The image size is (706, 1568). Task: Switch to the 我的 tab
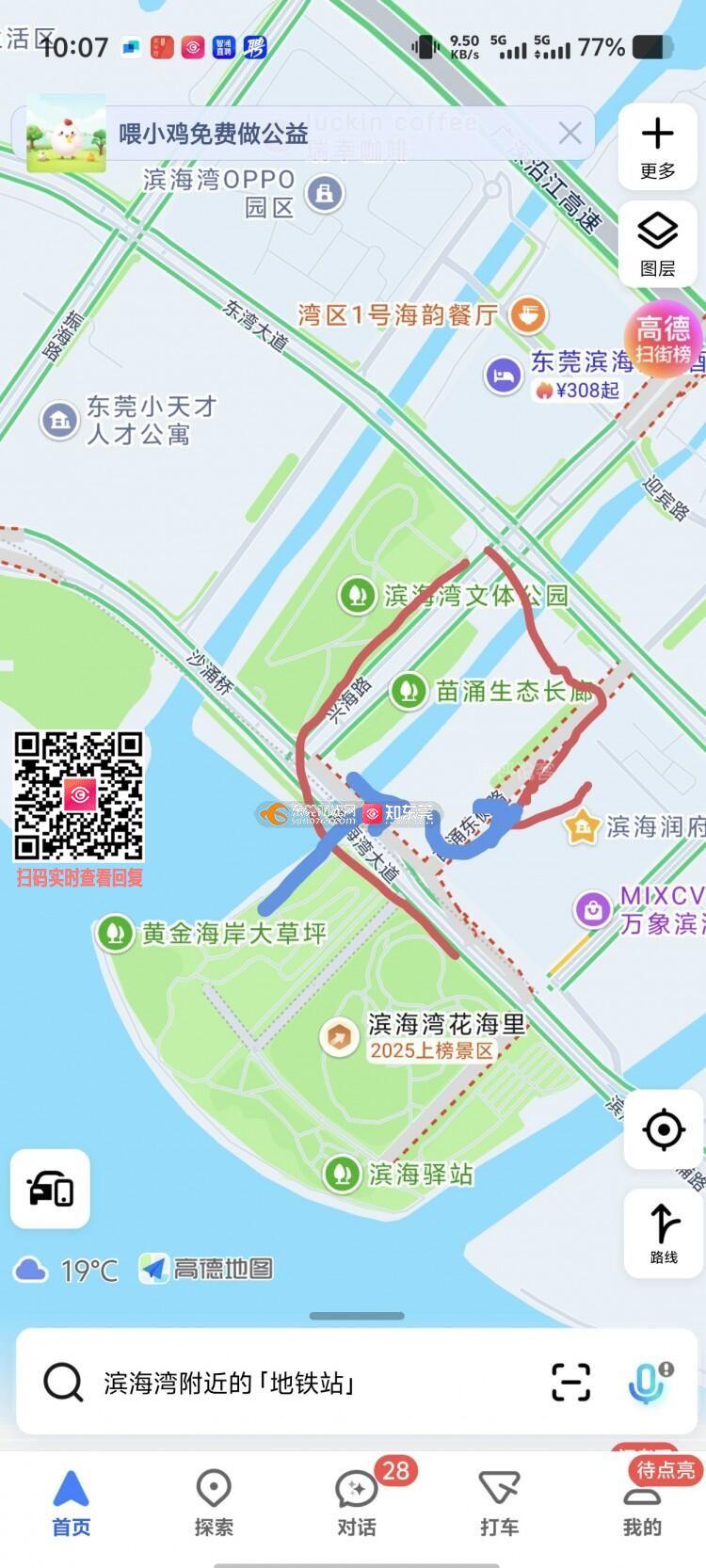tap(642, 1502)
